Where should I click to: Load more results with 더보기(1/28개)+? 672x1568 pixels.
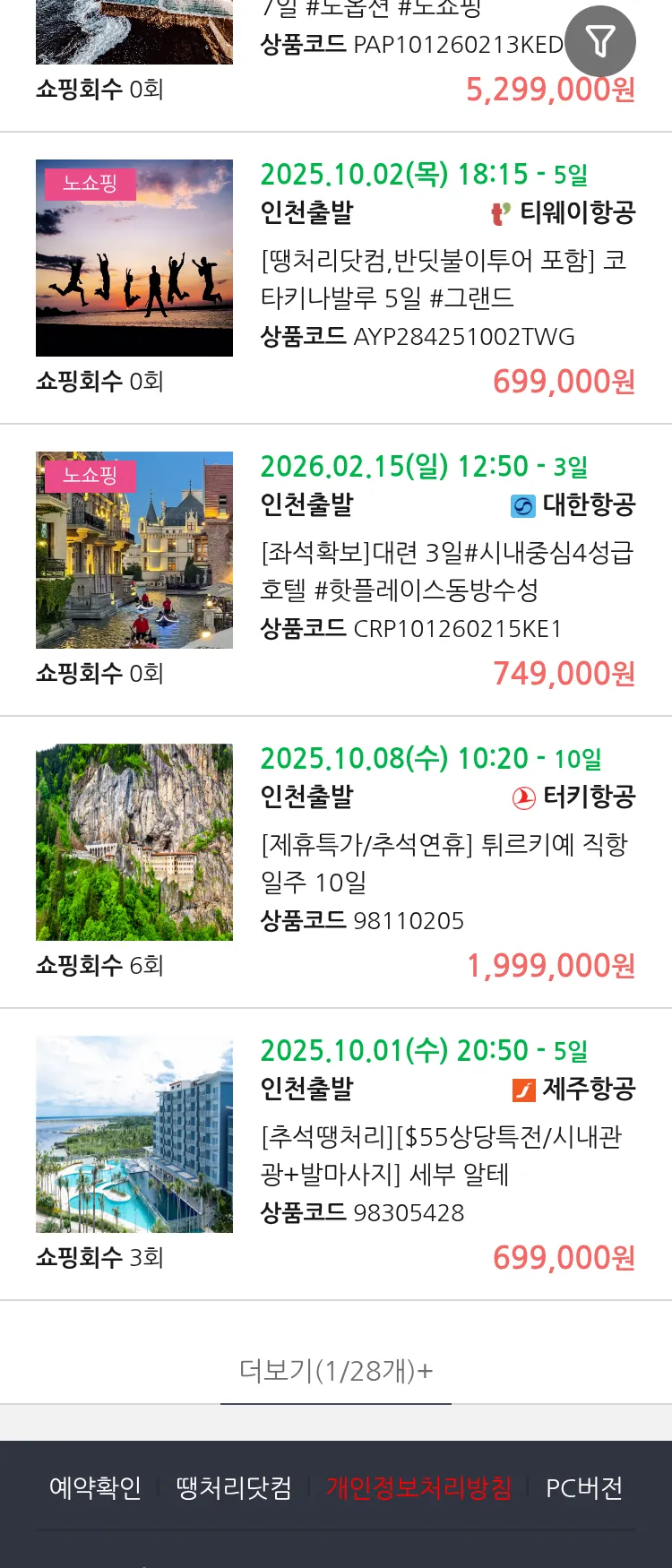click(336, 1370)
